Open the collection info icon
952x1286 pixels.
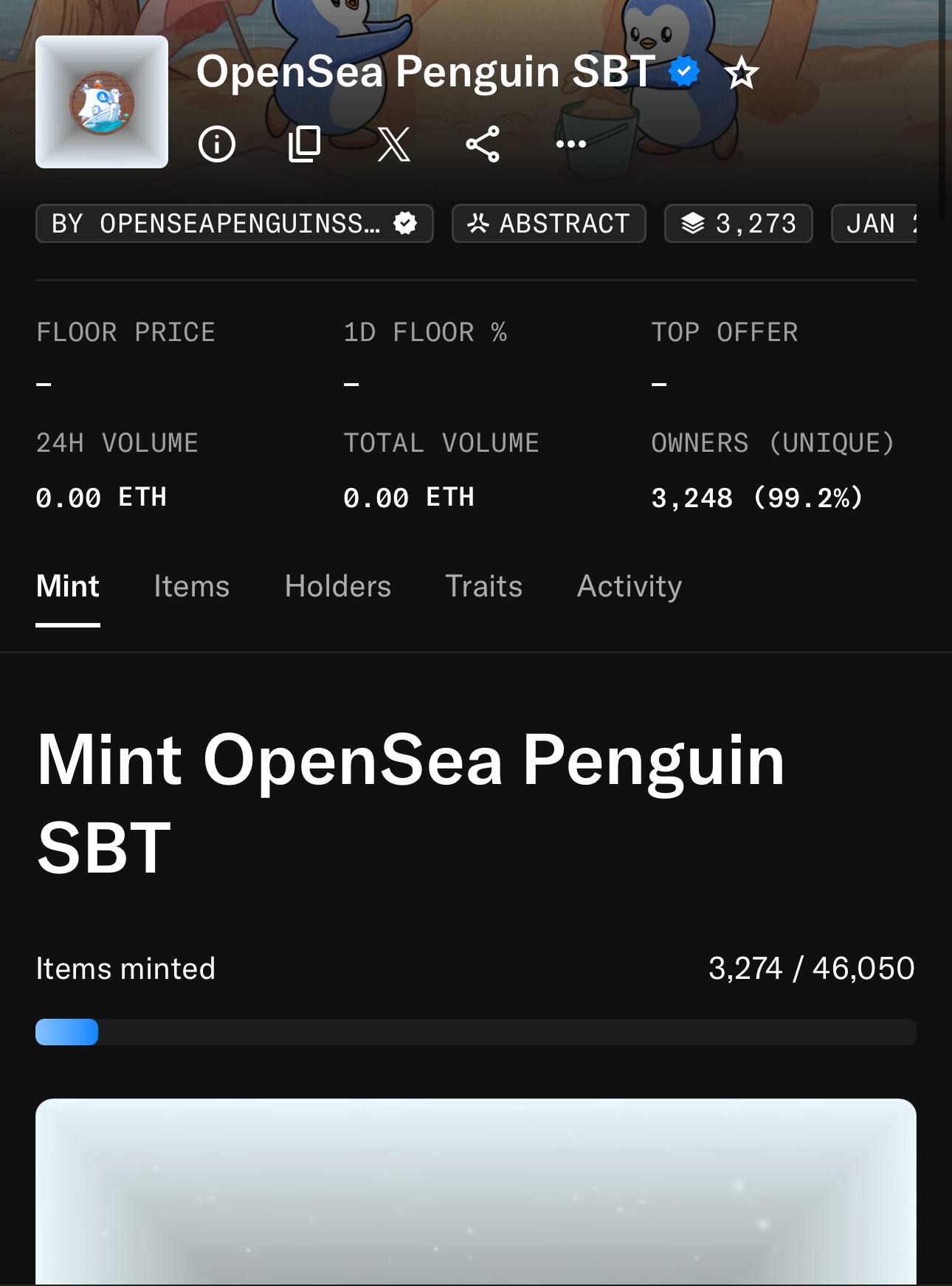tap(217, 144)
